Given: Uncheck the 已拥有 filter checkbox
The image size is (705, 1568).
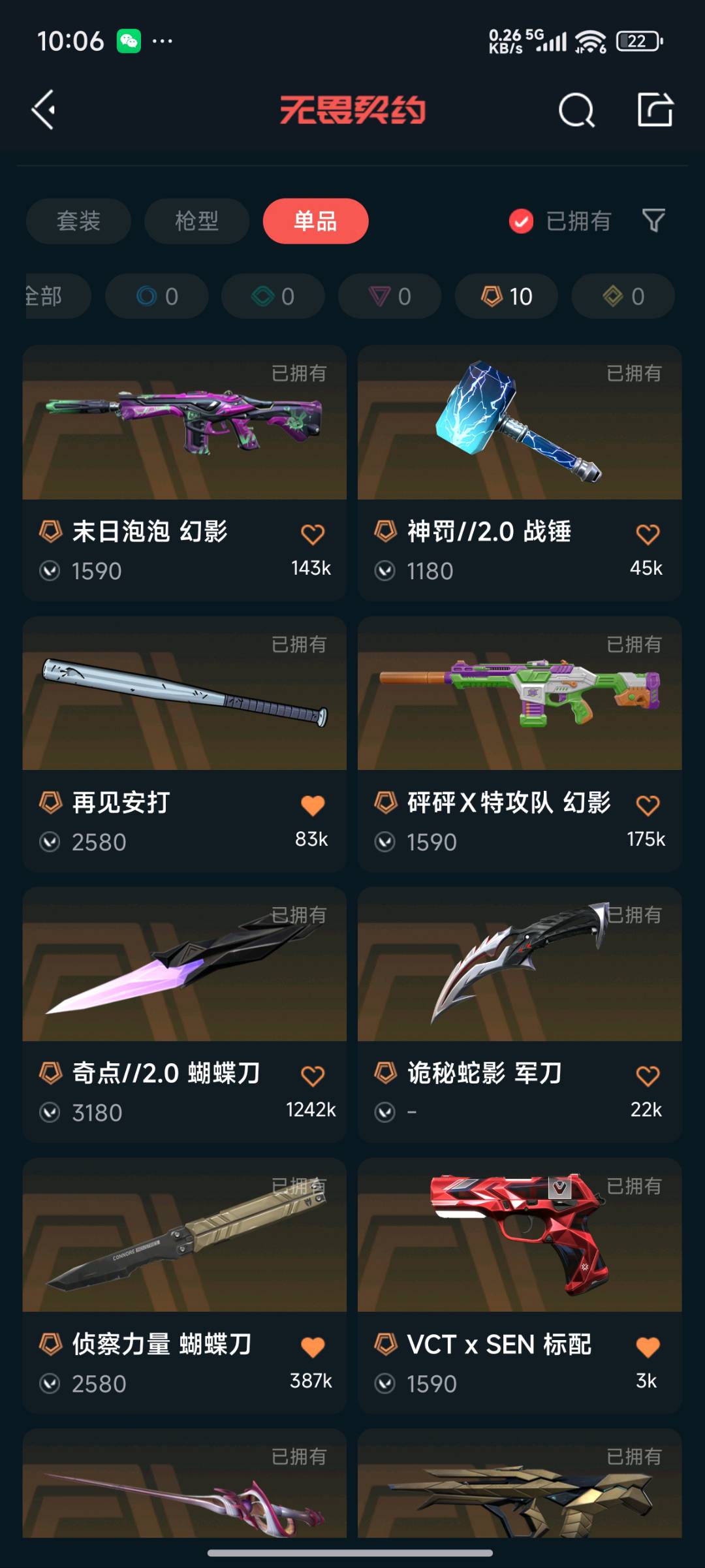Looking at the screenshot, I should tap(521, 221).
